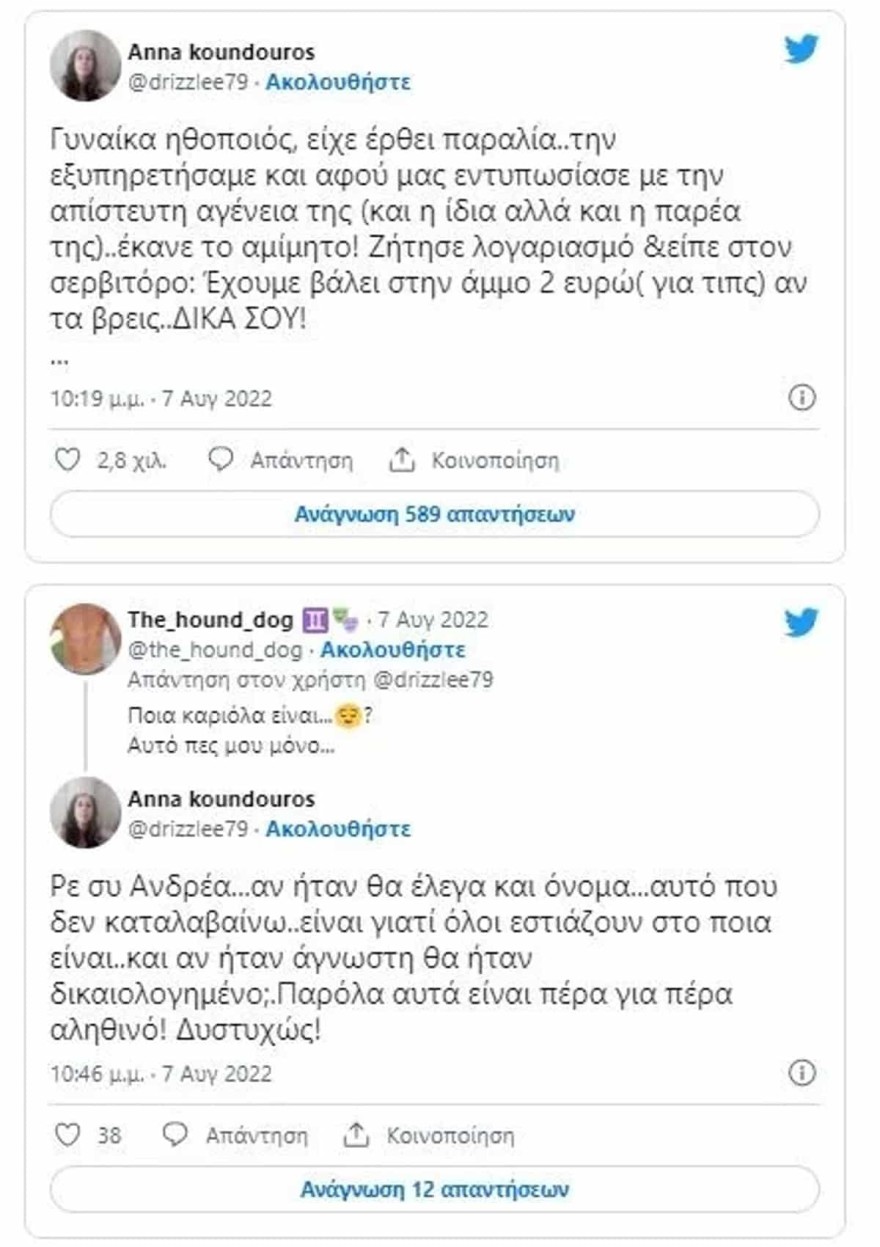Click the 7 Αυγ 2022 timestamp on first tweet
The width and height of the screenshot is (880, 1247).
point(217,397)
